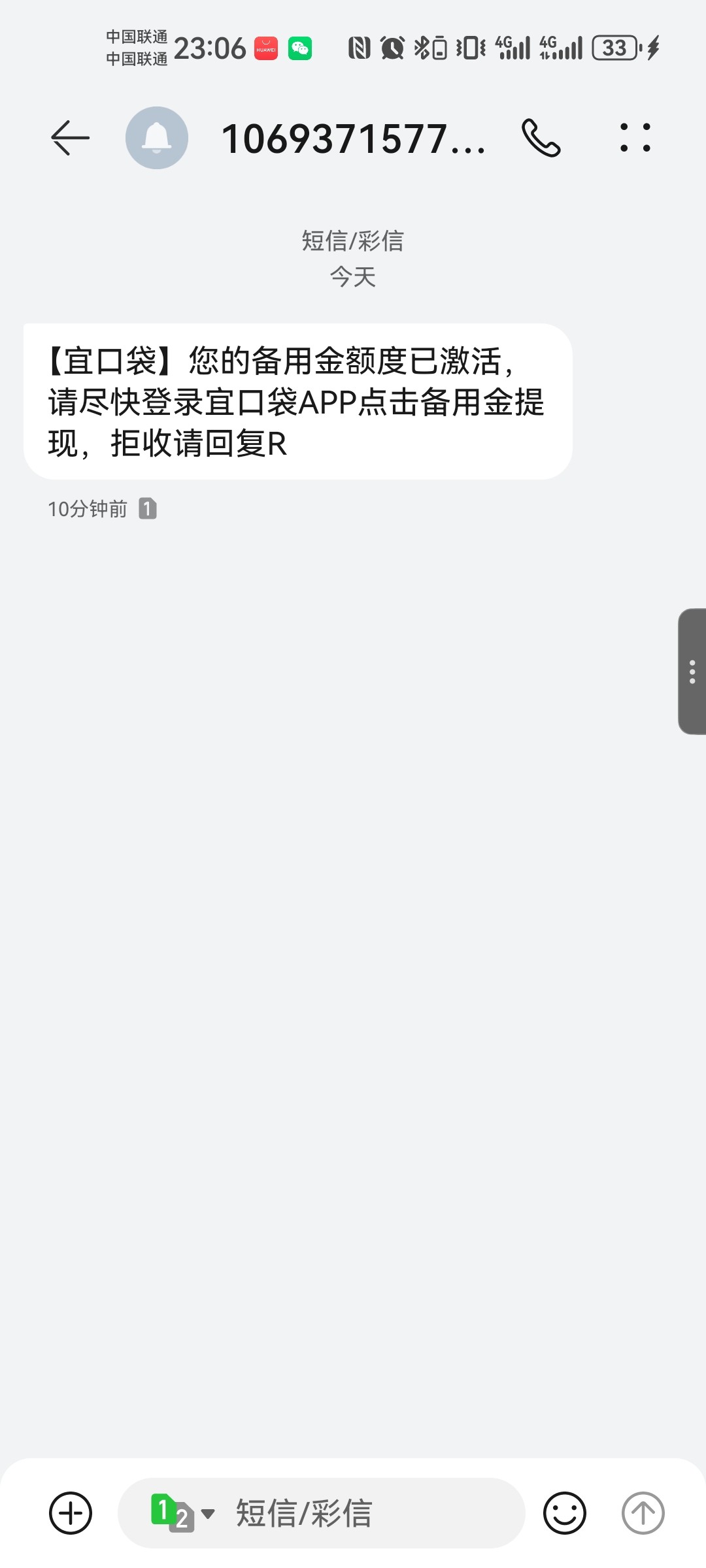Screen dimensions: 706x1568
Task: Open the plus attachment menu
Action: point(71,1512)
